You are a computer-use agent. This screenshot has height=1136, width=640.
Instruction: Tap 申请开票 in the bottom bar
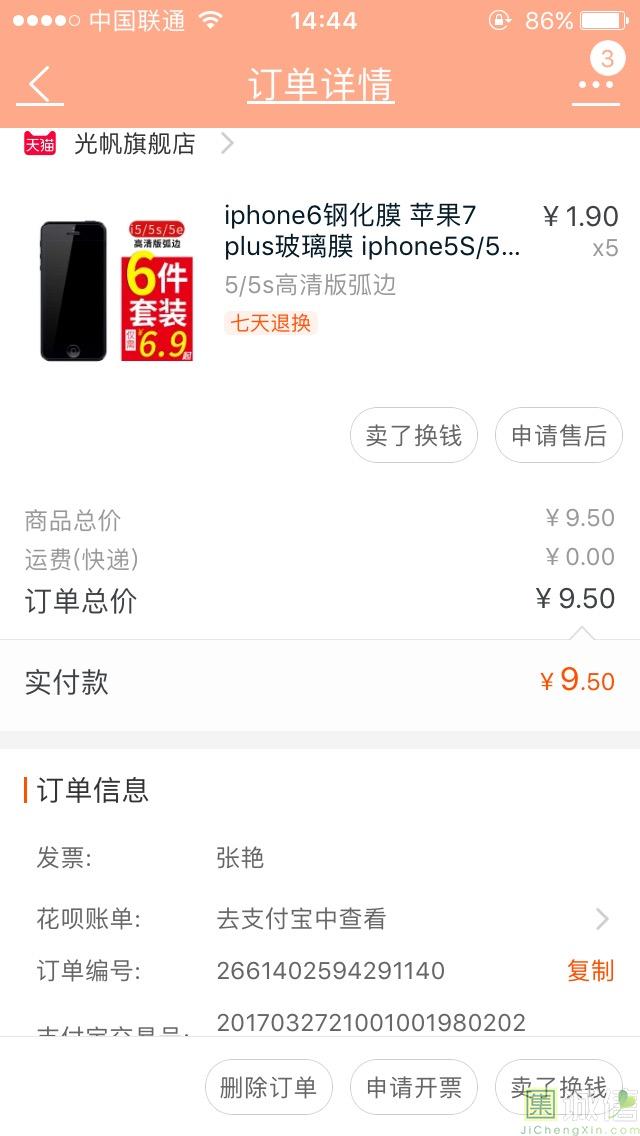[x=414, y=1087]
